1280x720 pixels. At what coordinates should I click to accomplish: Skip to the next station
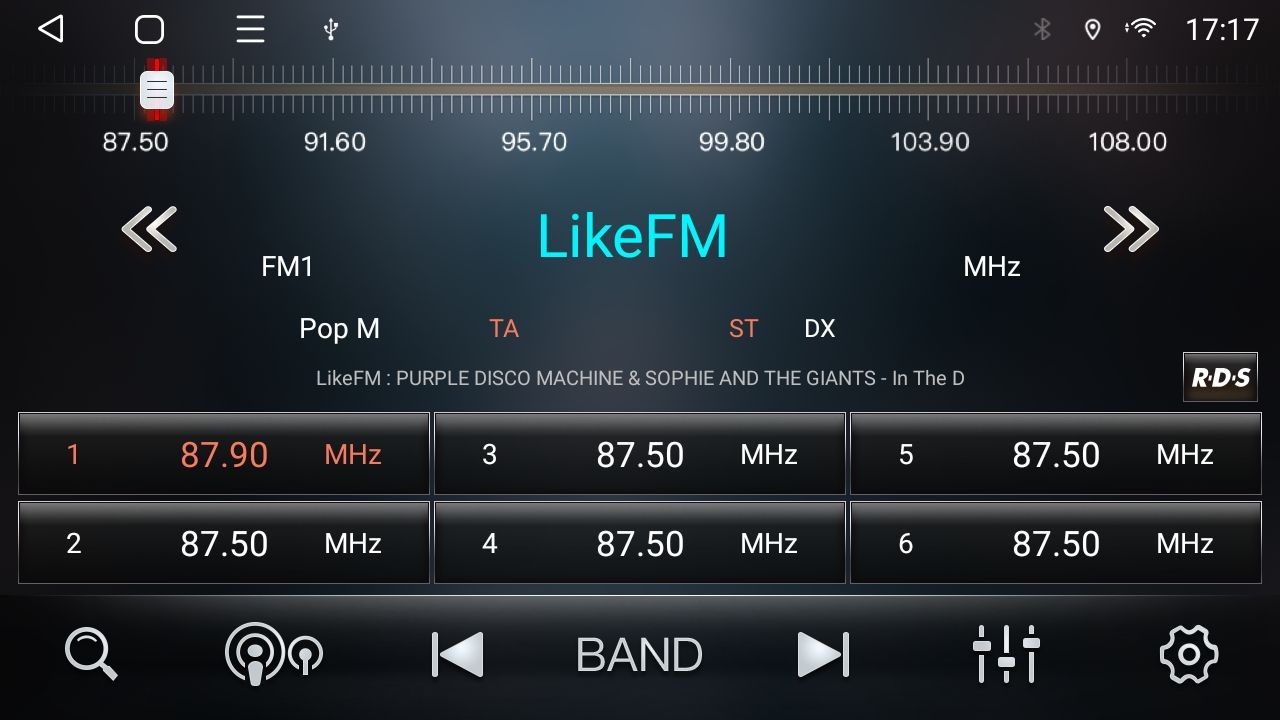click(x=823, y=655)
